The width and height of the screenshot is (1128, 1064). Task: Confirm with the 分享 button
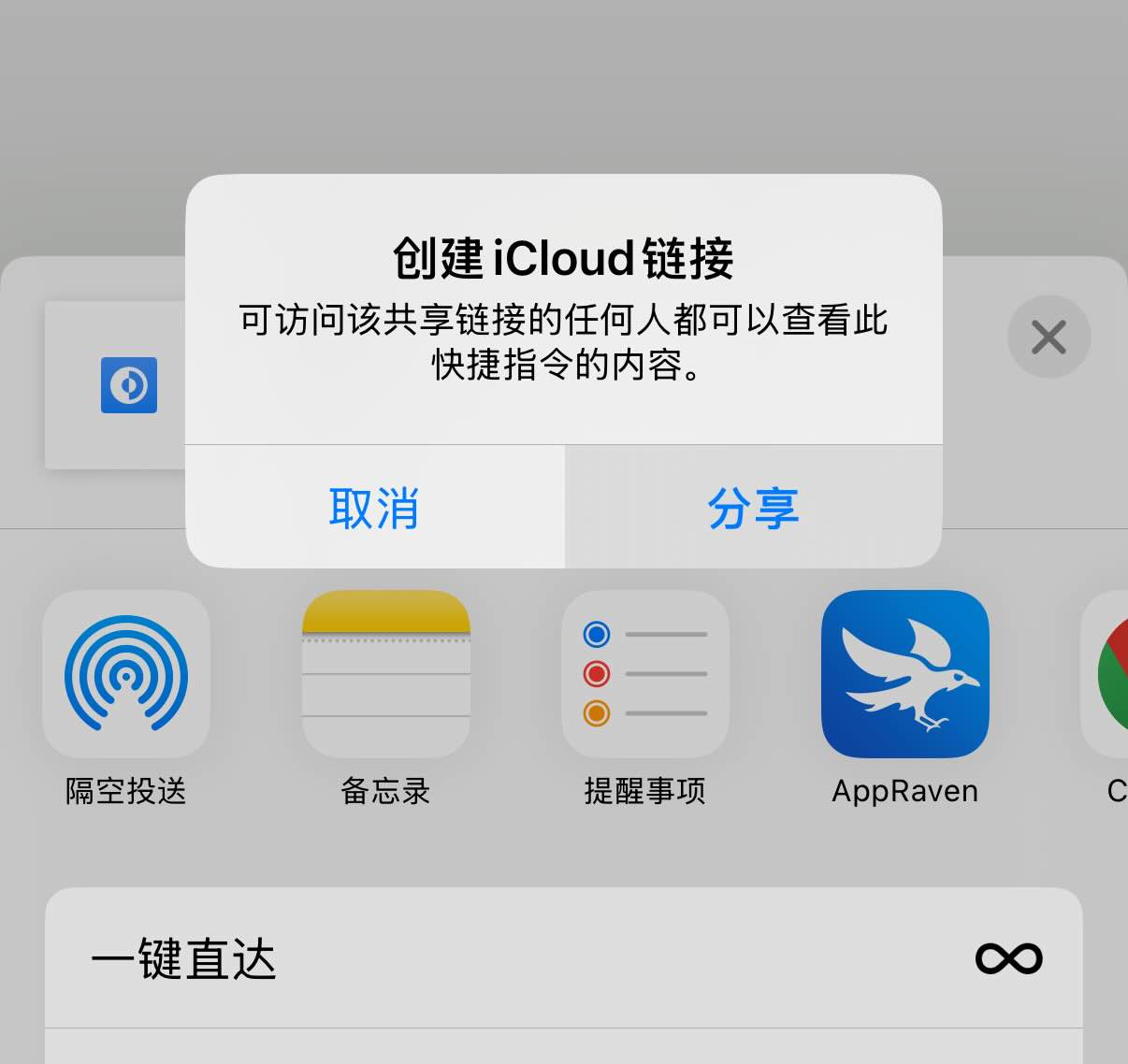point(753,509)
